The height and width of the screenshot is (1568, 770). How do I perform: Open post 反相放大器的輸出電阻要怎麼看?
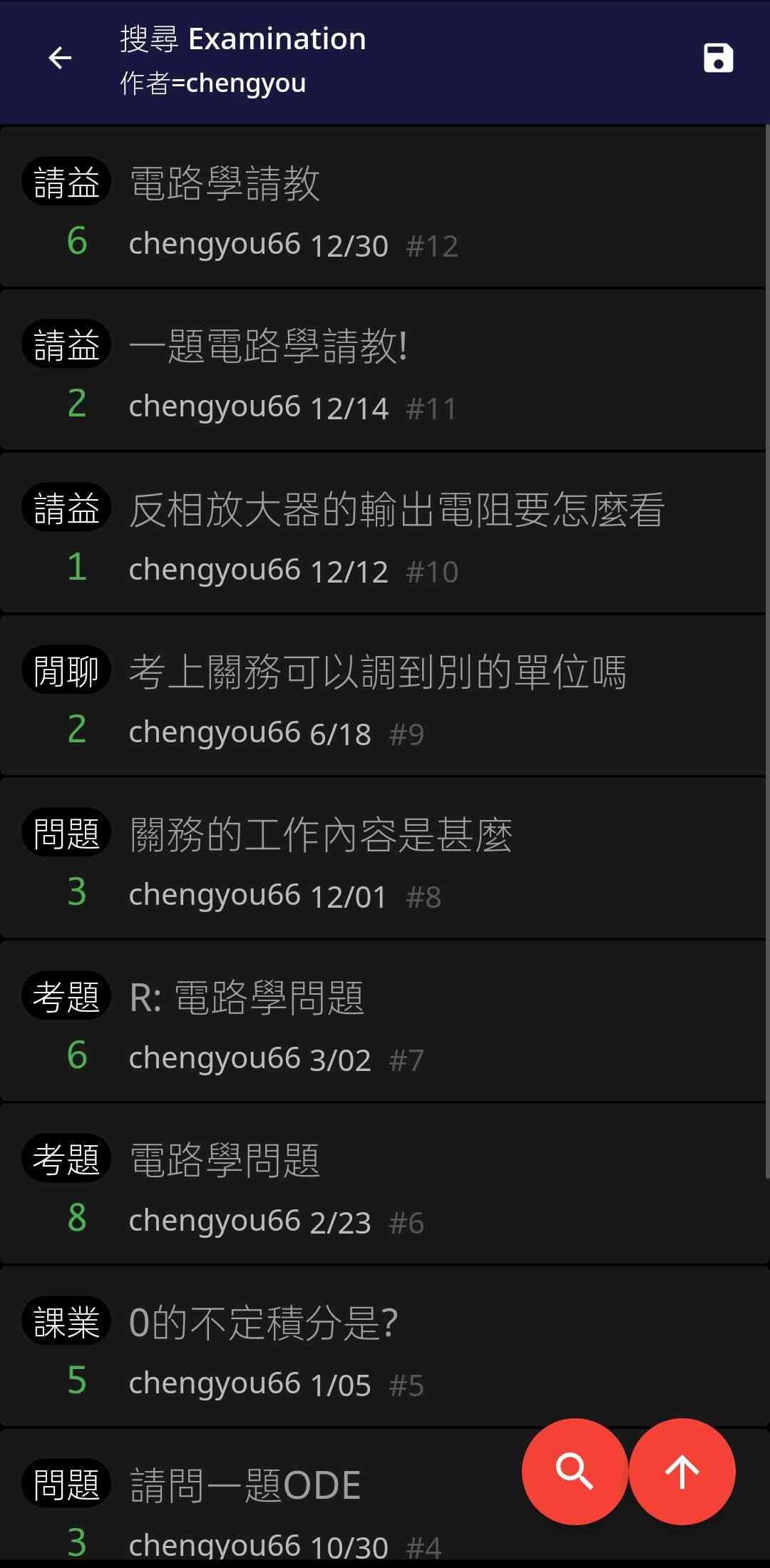(x=383, y=533)
